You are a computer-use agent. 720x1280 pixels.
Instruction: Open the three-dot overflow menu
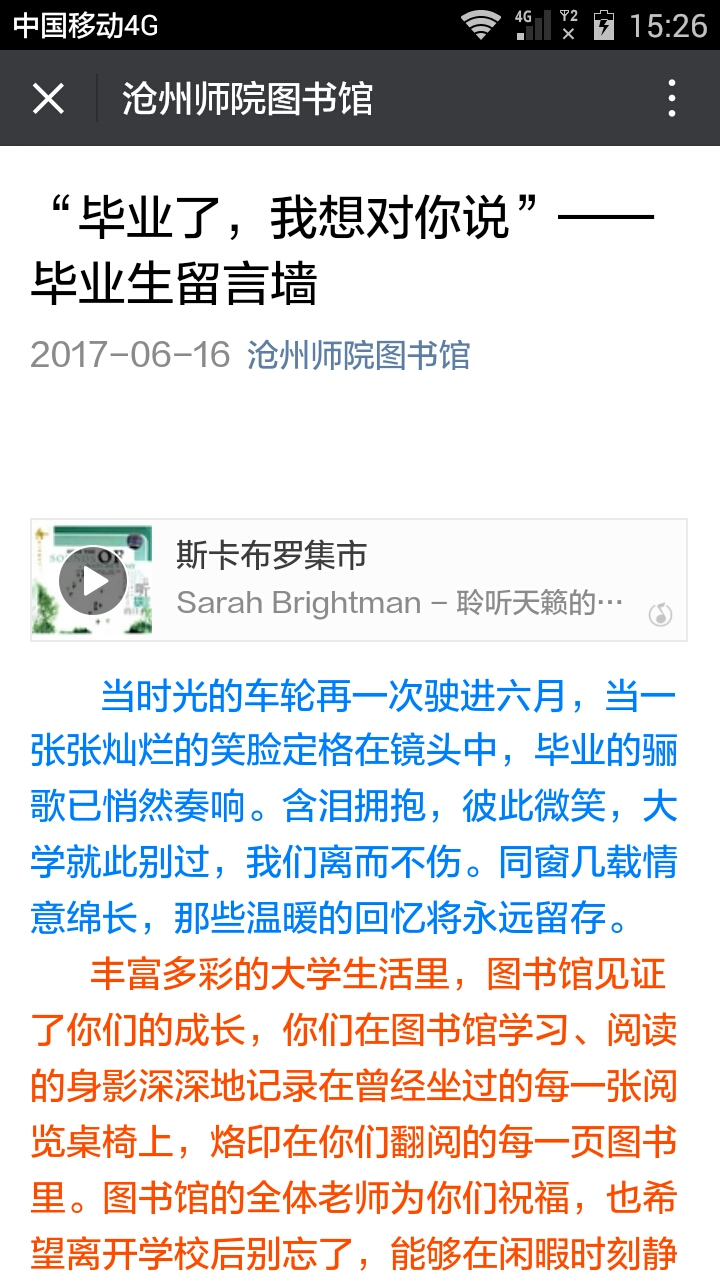pos(672,98)
